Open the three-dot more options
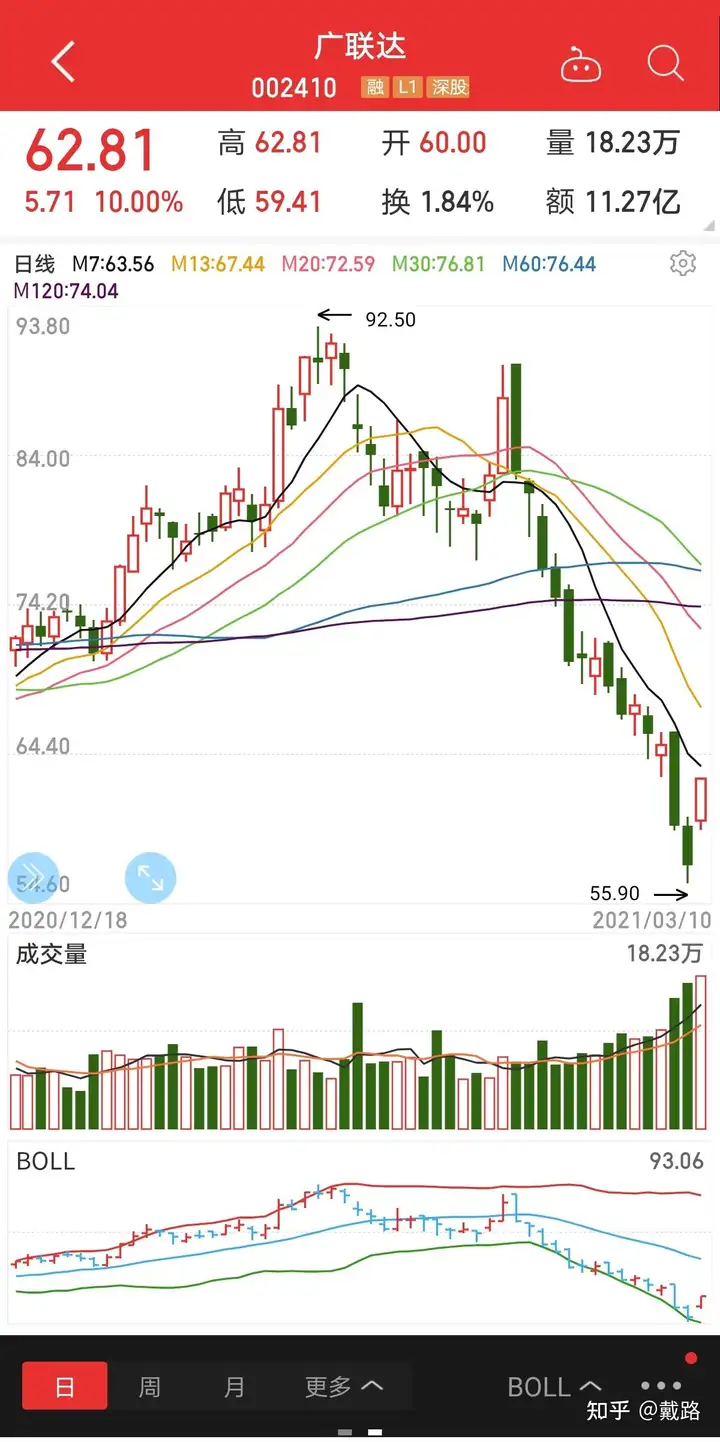The image size is (720, 1442). pyautogui.click(x=660, y=1386)
